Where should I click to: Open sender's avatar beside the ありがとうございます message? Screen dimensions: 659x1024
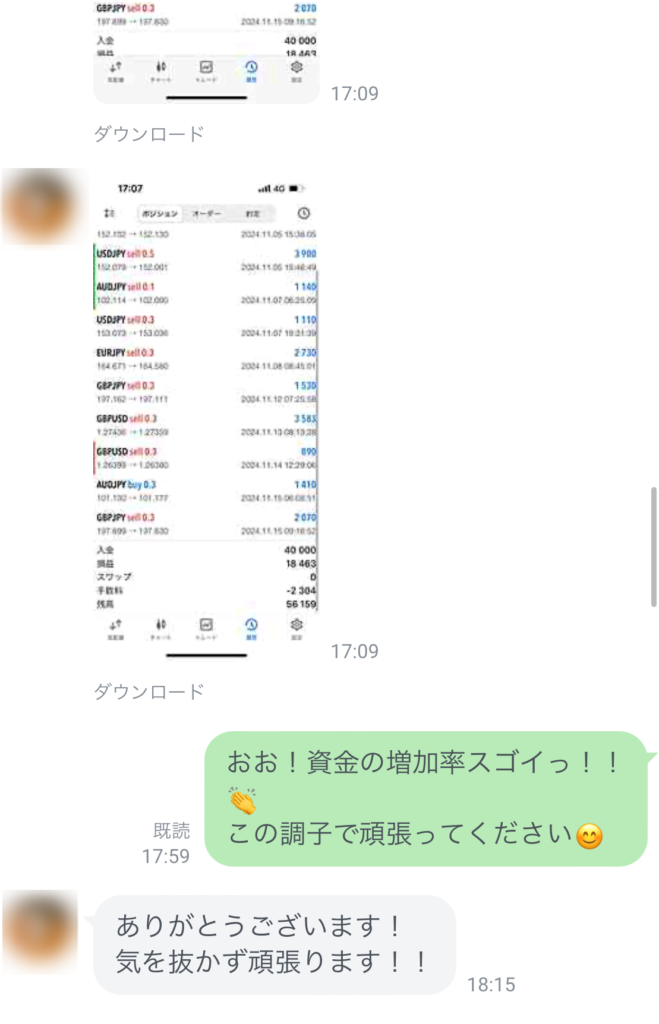tap(39, 930)
